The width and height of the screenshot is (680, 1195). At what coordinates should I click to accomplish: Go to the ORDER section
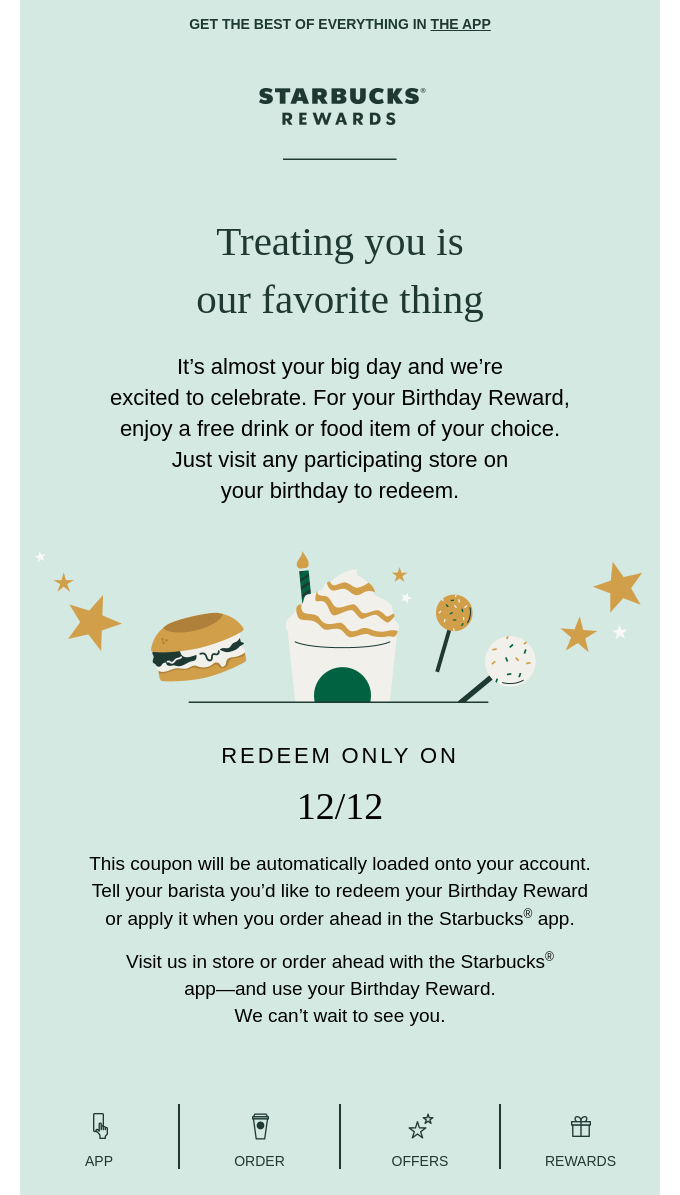[260, 1138]
